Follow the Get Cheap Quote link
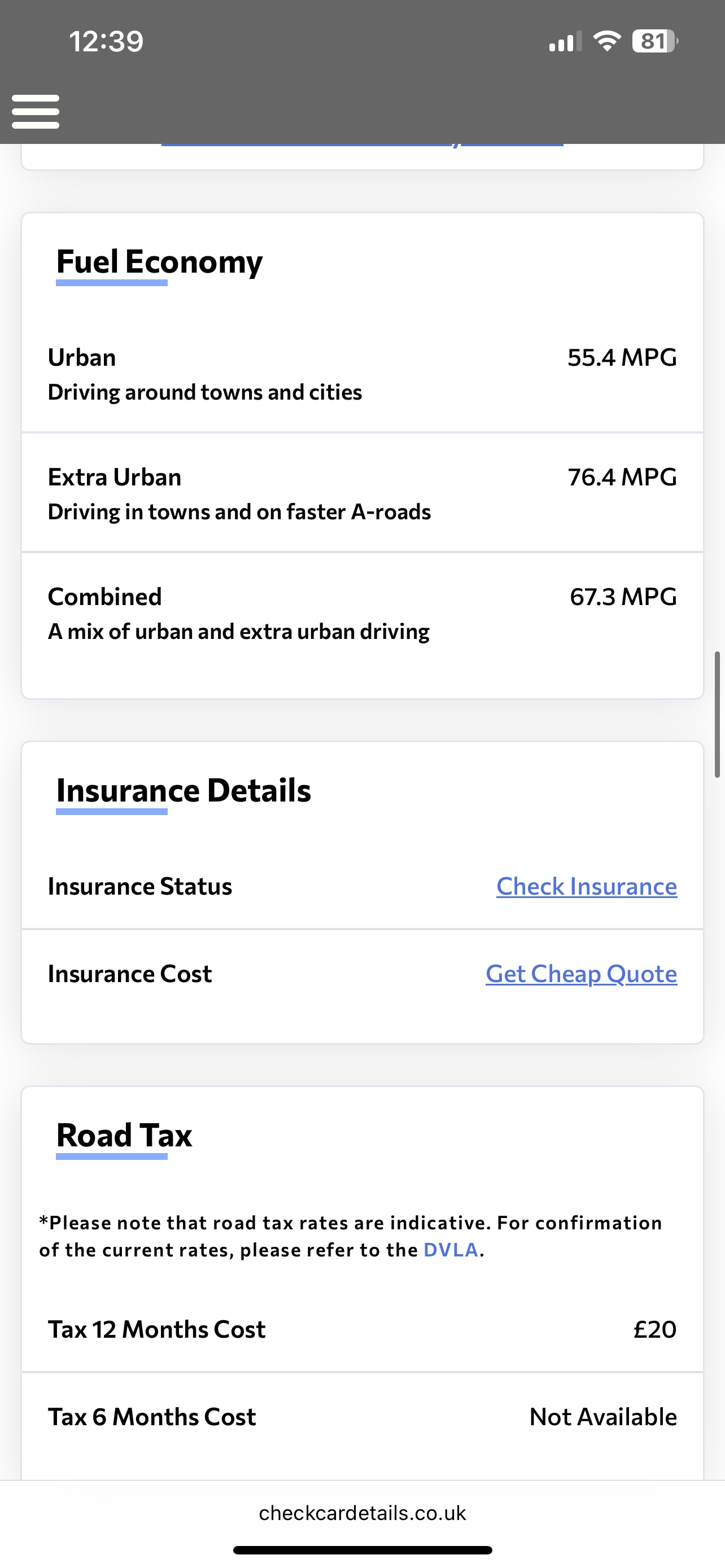This screenshot has height=1568, width=725. [580, 974]
